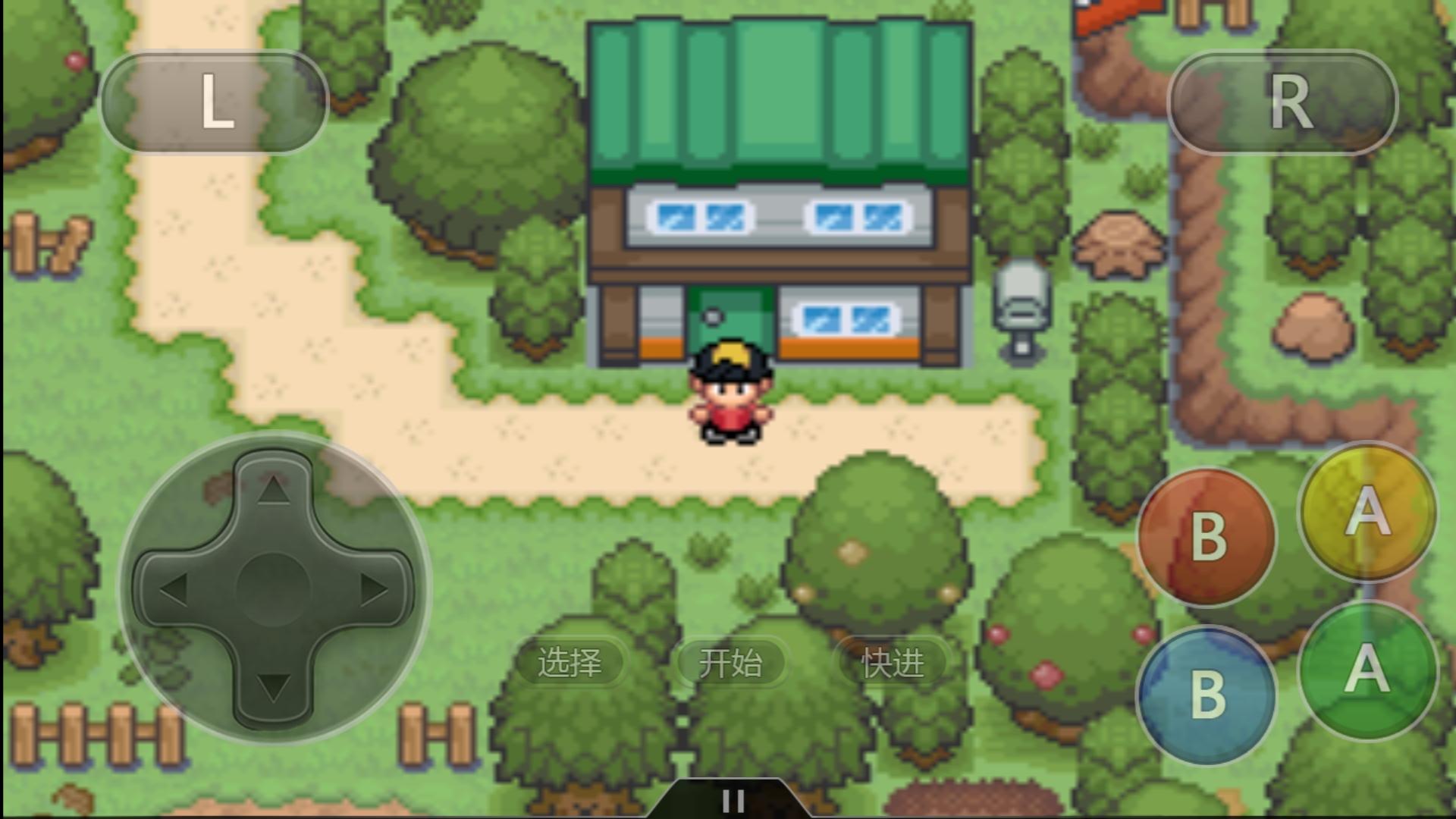Toggle 快进 fast-forward

tap(893, 663)
